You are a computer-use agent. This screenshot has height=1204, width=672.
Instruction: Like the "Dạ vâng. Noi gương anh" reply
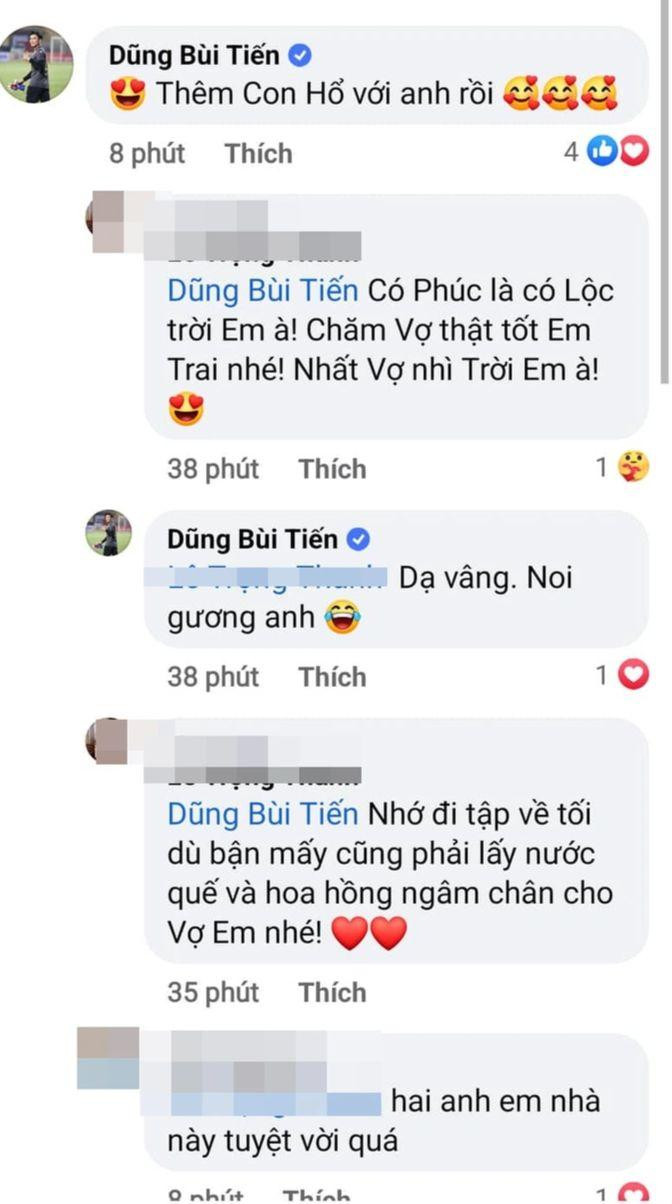pyautogui.click(x=332, y=677)
